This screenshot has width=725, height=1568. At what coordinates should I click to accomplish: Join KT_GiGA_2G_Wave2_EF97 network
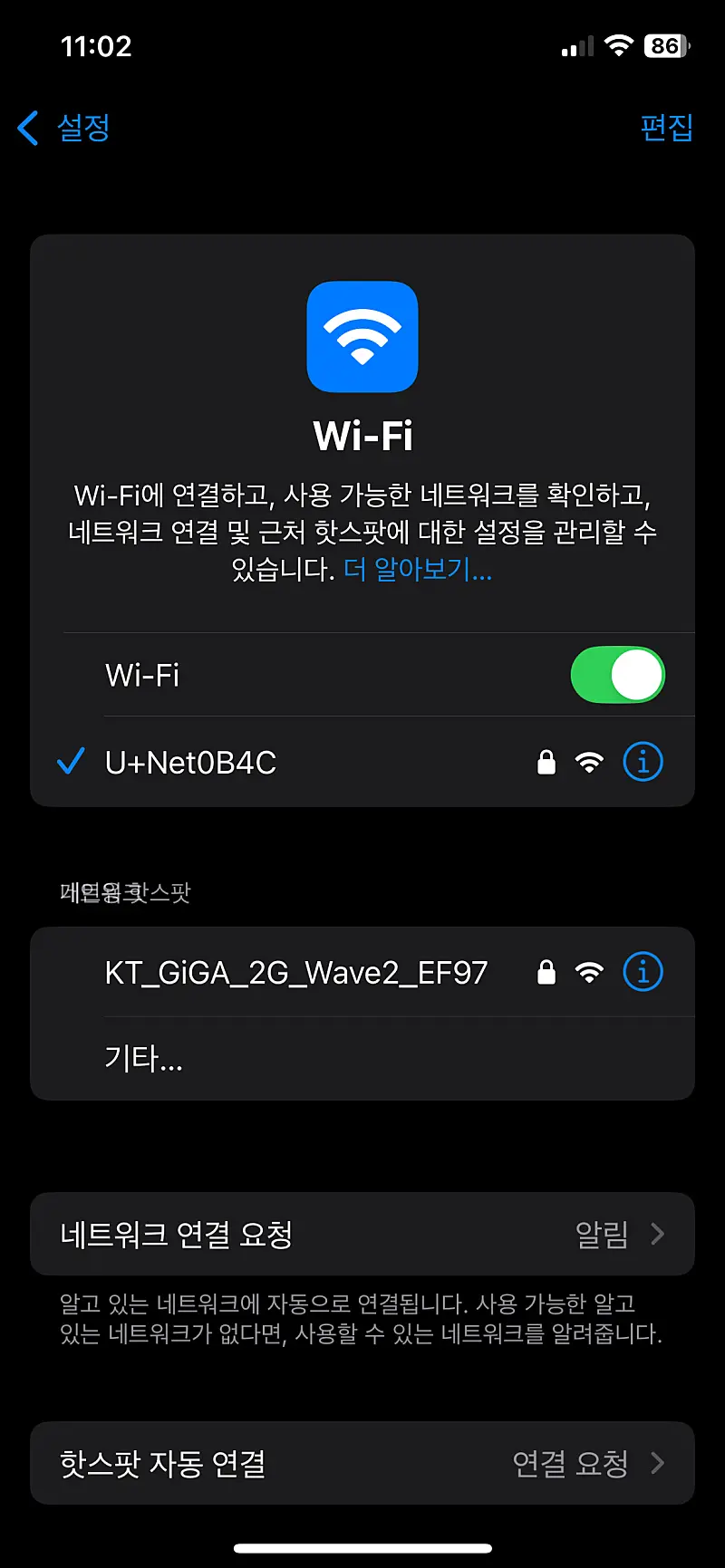pyautogui.click(x=296, y=973)
